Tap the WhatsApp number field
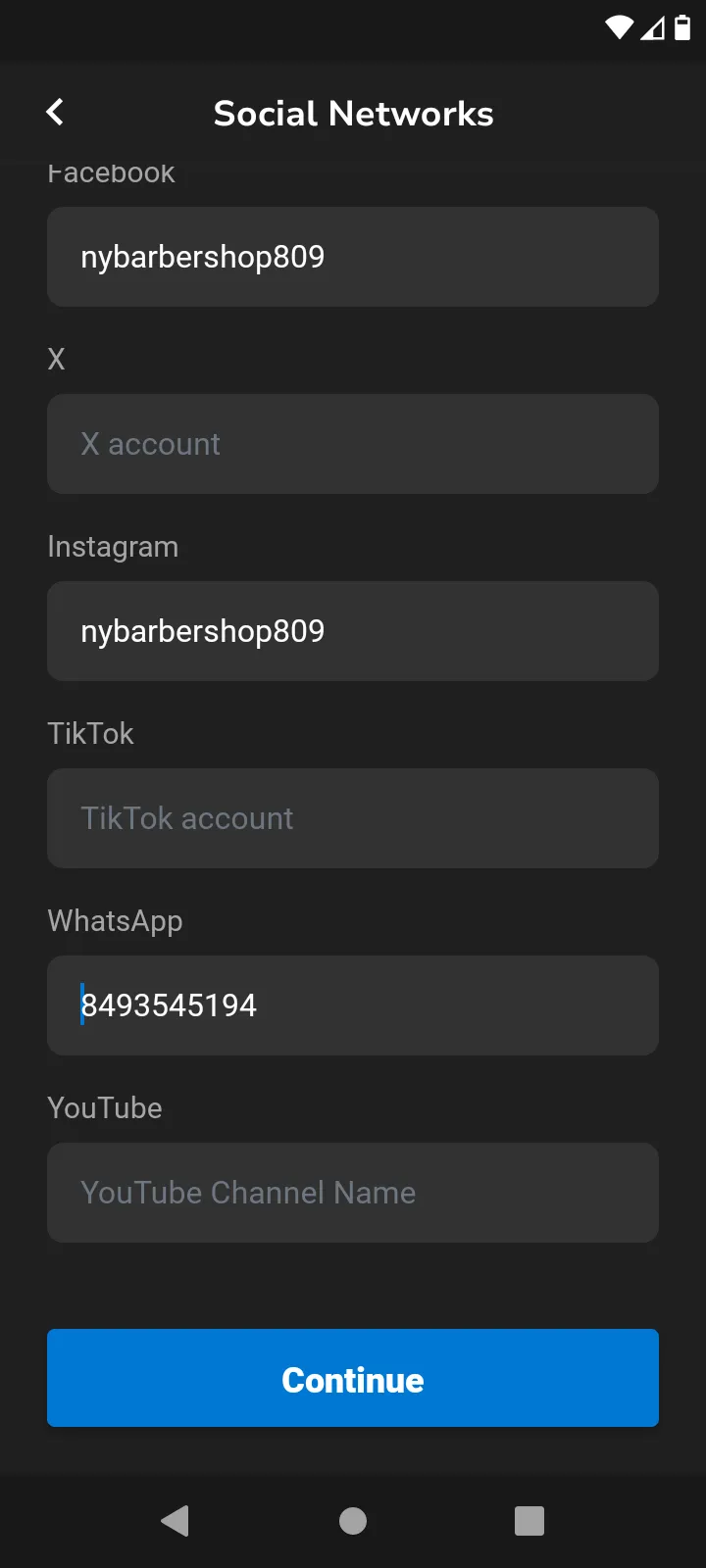This screenshot has width=706, height=1568. tap(353, 1005)
